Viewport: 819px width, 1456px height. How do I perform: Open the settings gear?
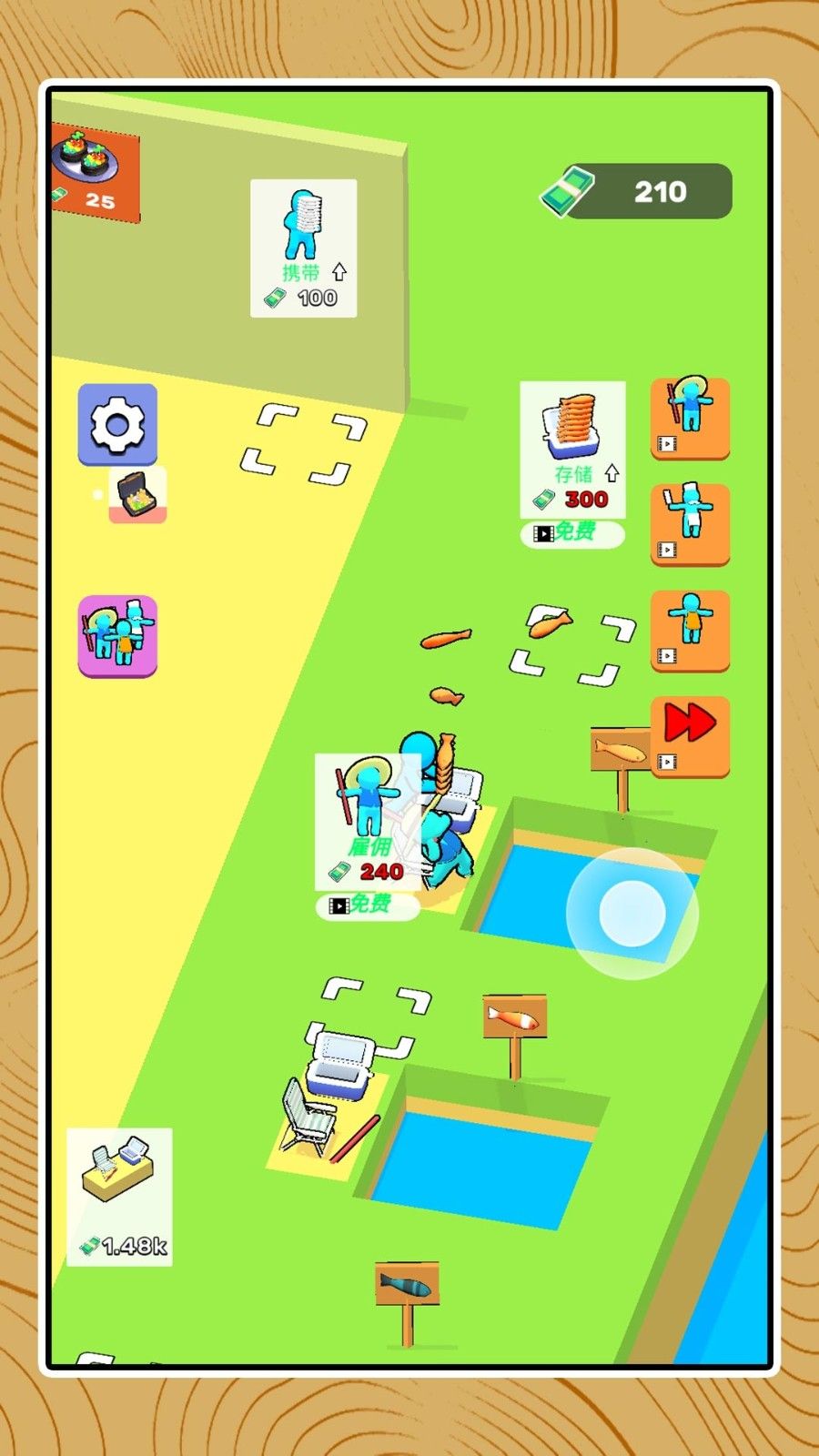coord(117,424)
